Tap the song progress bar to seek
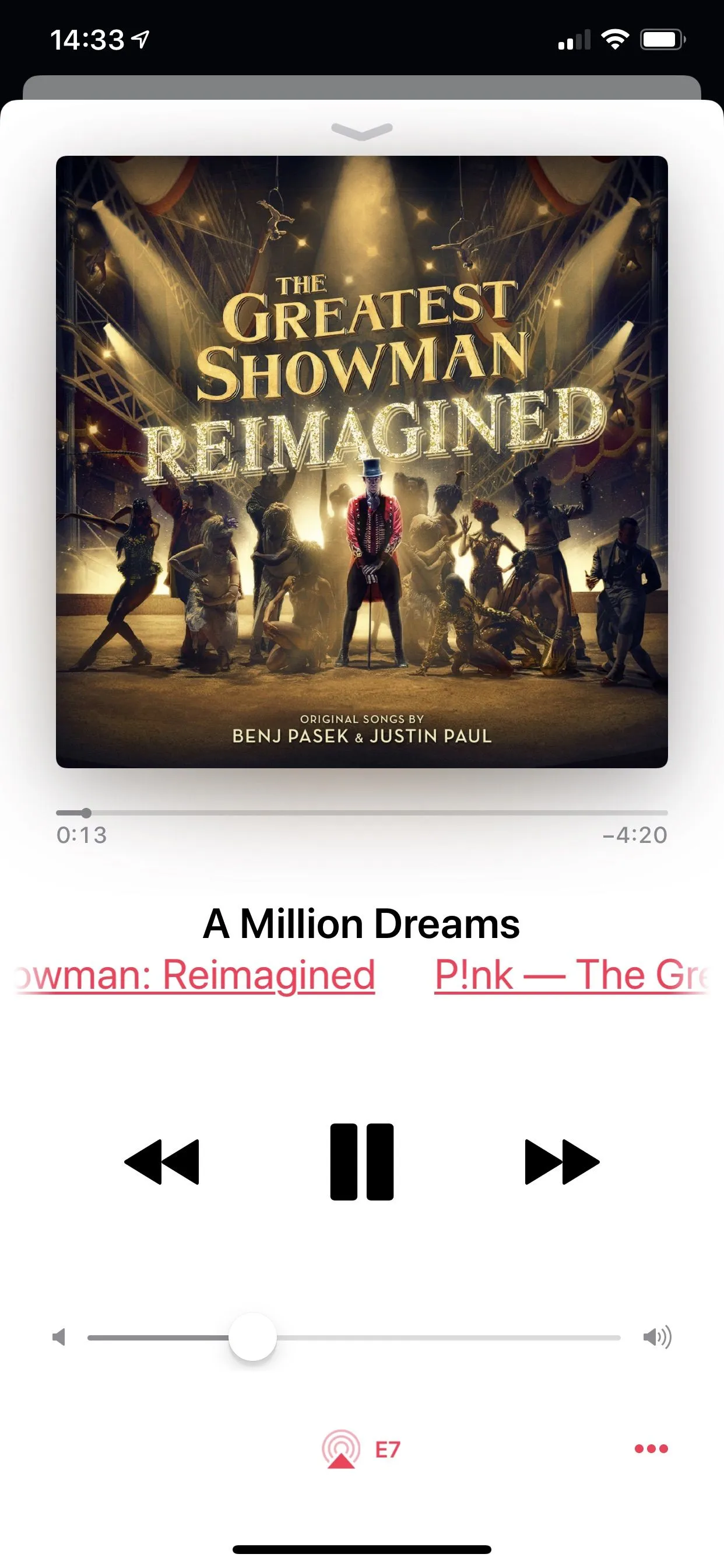 [361, 813]
